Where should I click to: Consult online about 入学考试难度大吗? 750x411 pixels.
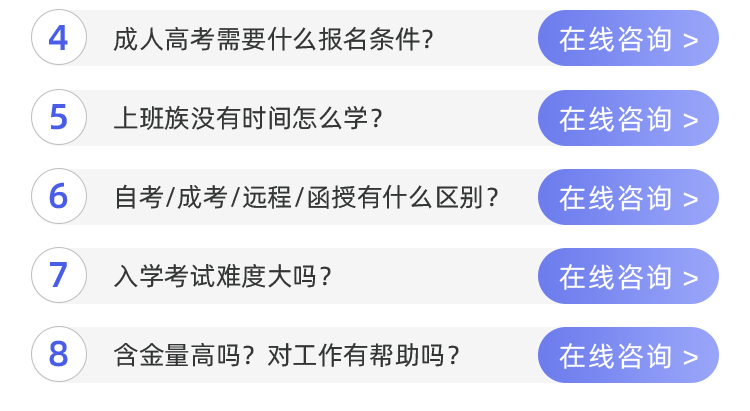click(x=628, y=276)
